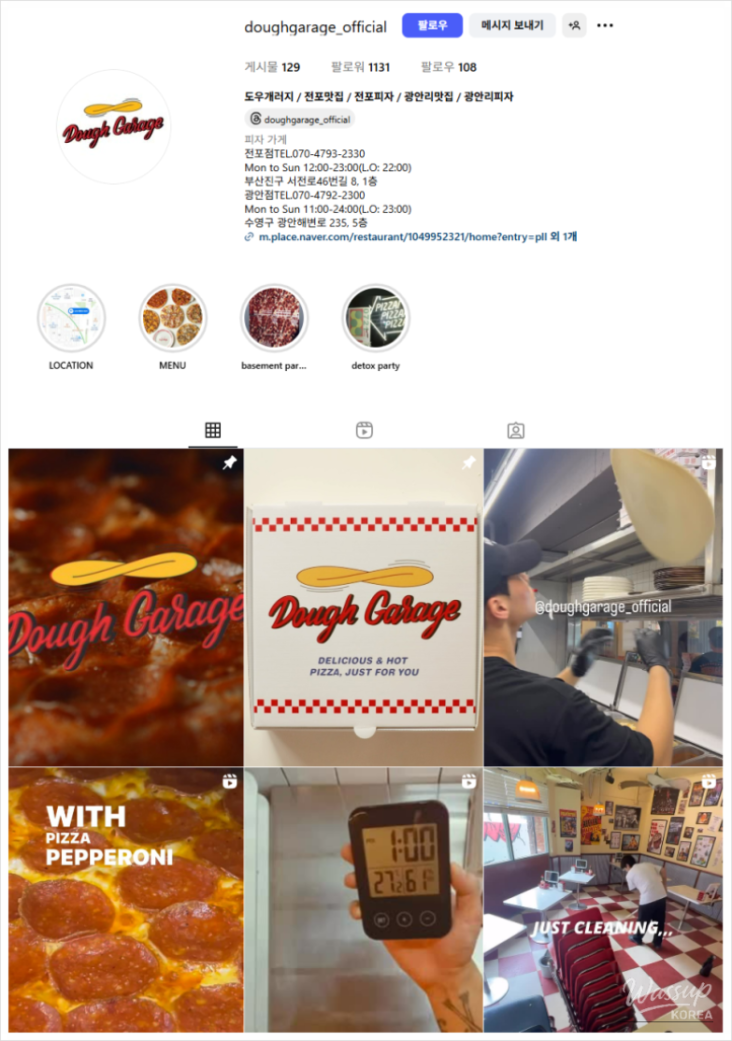The height and width of the screenshot is (1041, 732).
Task: Open the reel showing the digital timer
Action: click(363, 899)
